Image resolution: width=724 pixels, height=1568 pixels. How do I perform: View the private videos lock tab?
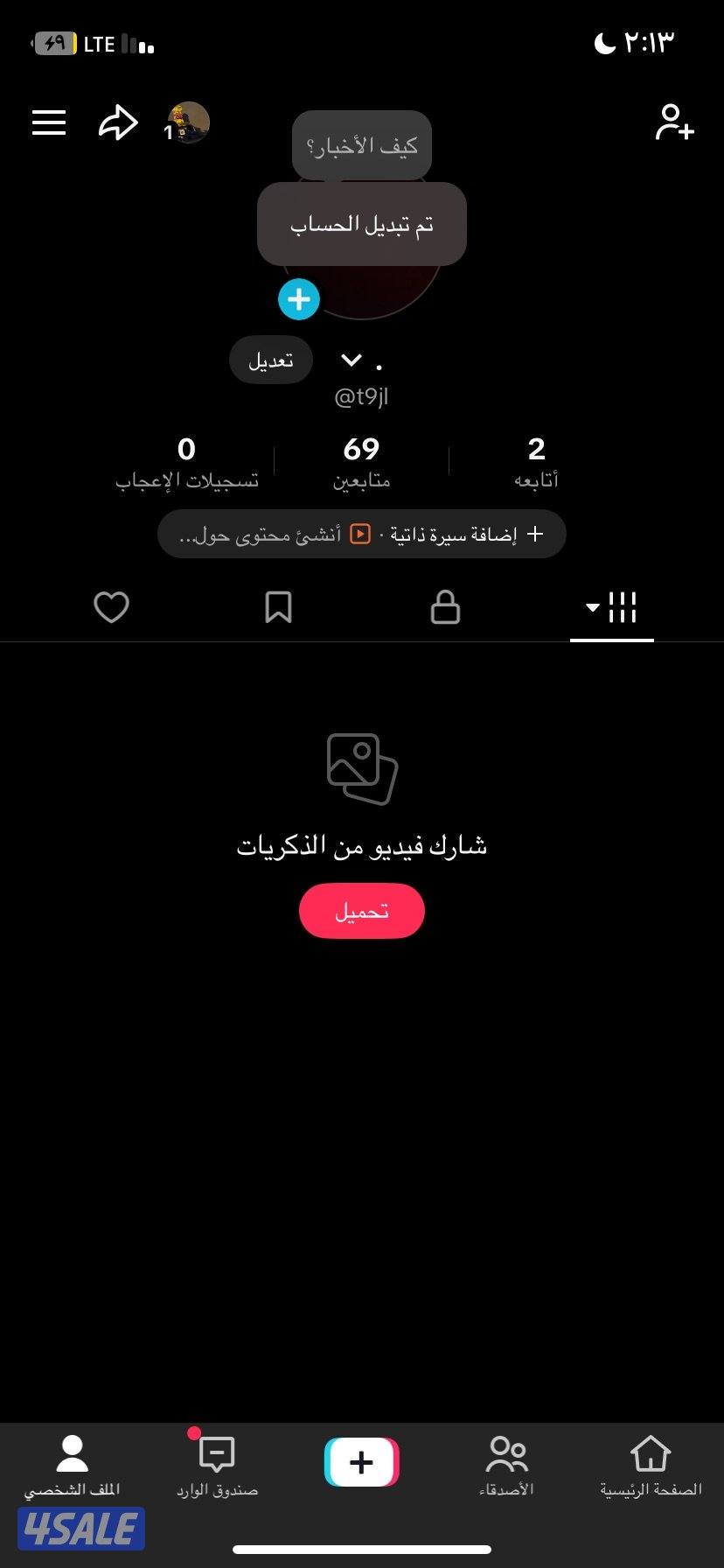tap(445, 606)
